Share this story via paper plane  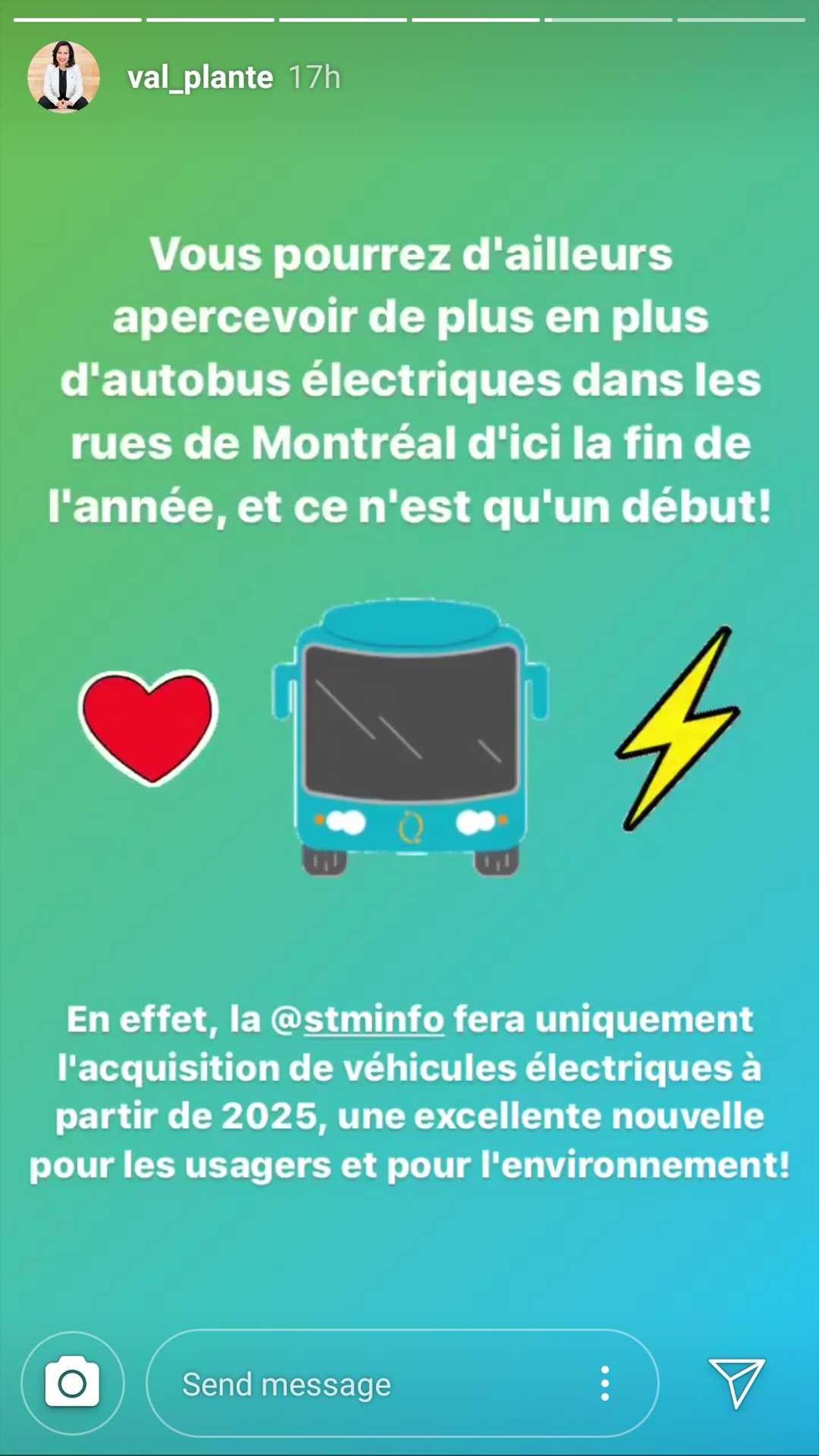[736, 1382]
